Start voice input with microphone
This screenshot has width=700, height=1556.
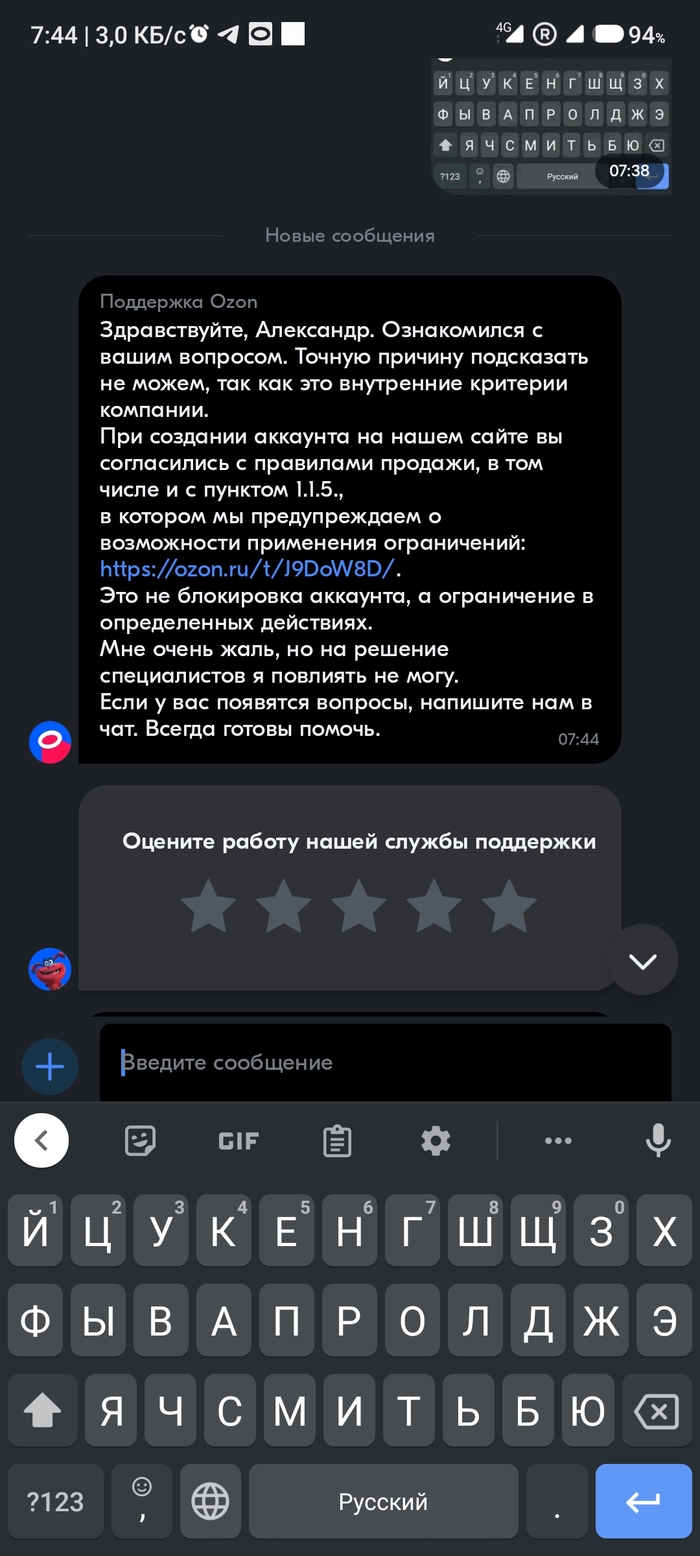657,1140
